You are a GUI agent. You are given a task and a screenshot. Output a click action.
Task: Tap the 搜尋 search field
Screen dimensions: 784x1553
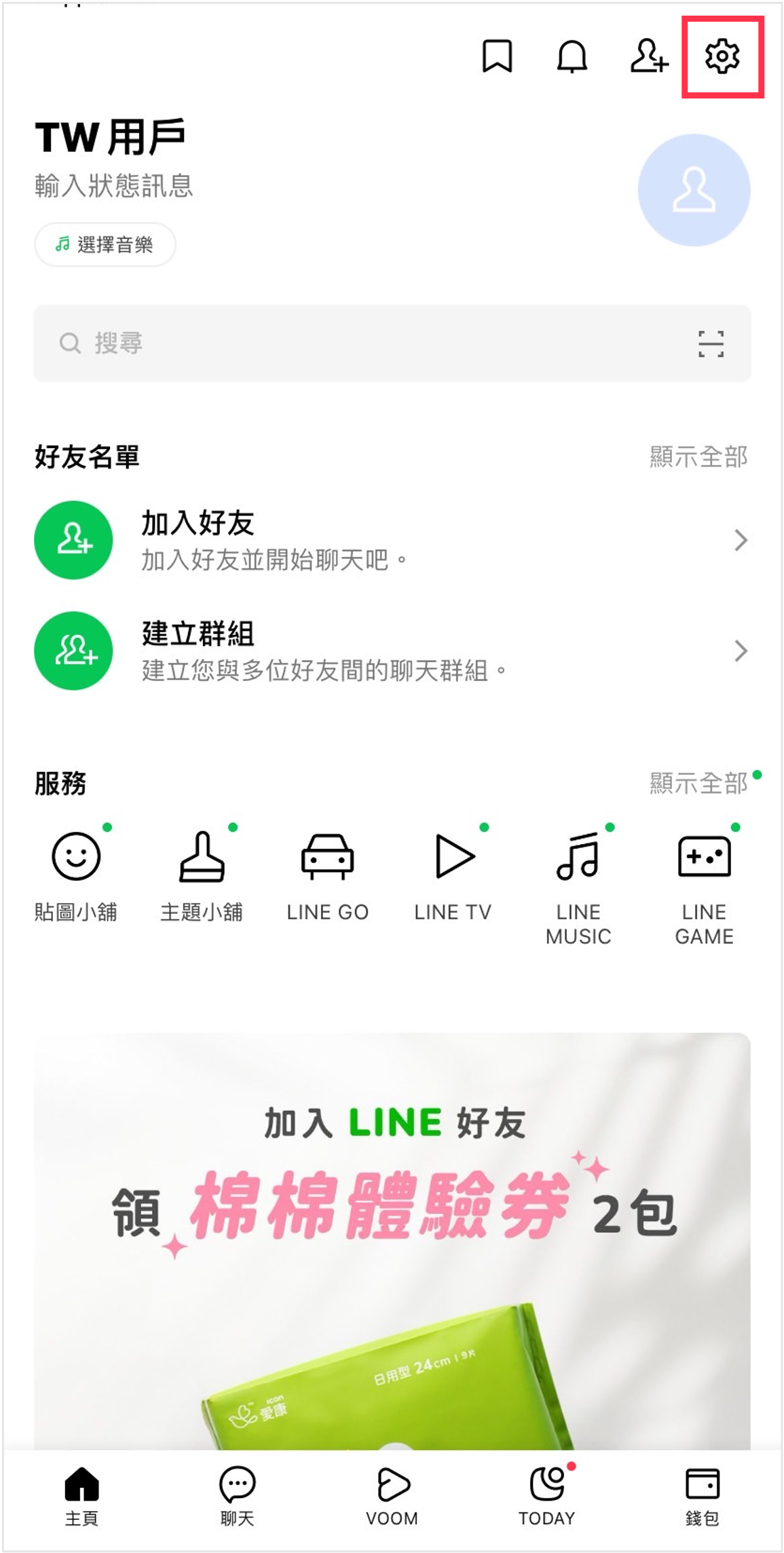pyautogui.click(x=353, y=344)
